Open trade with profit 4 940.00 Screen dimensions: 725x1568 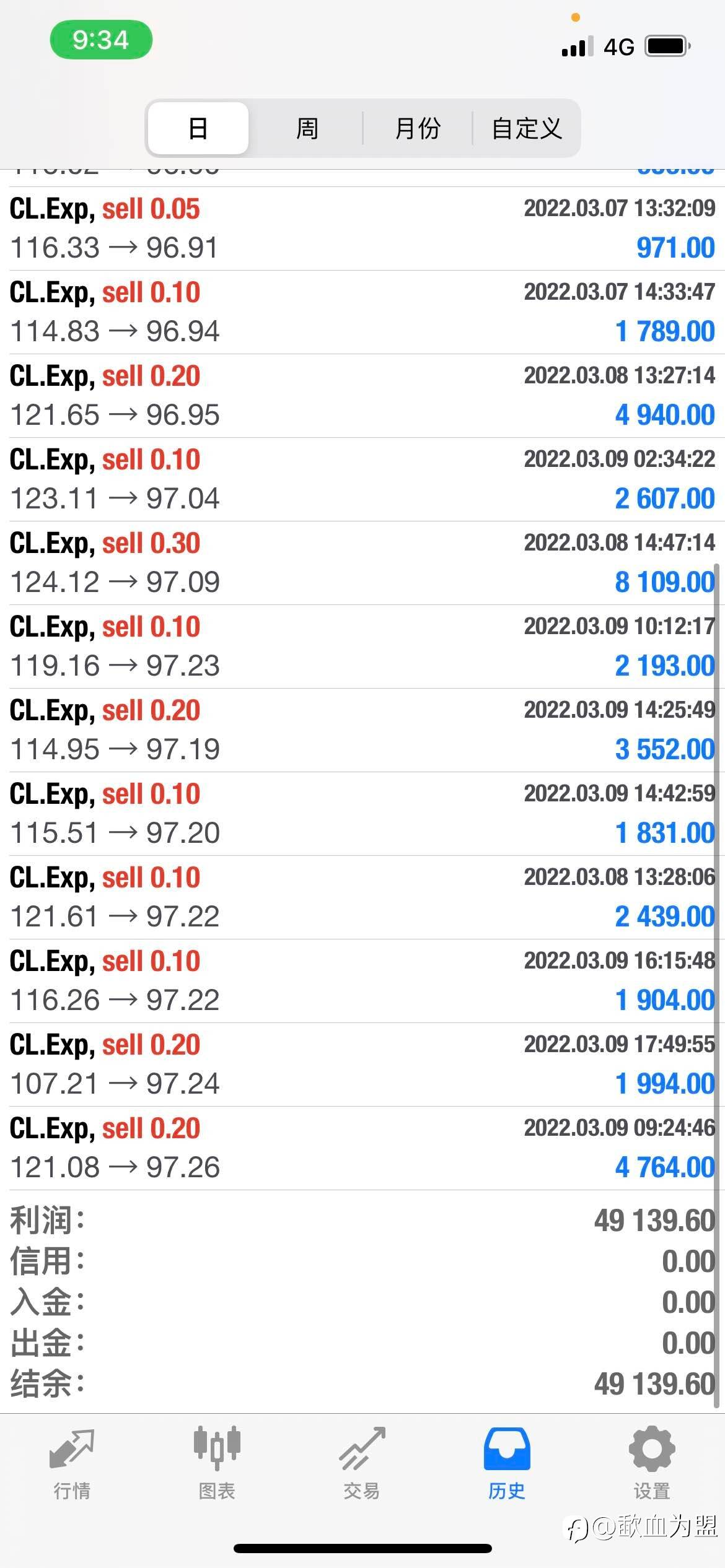point(362,396)
